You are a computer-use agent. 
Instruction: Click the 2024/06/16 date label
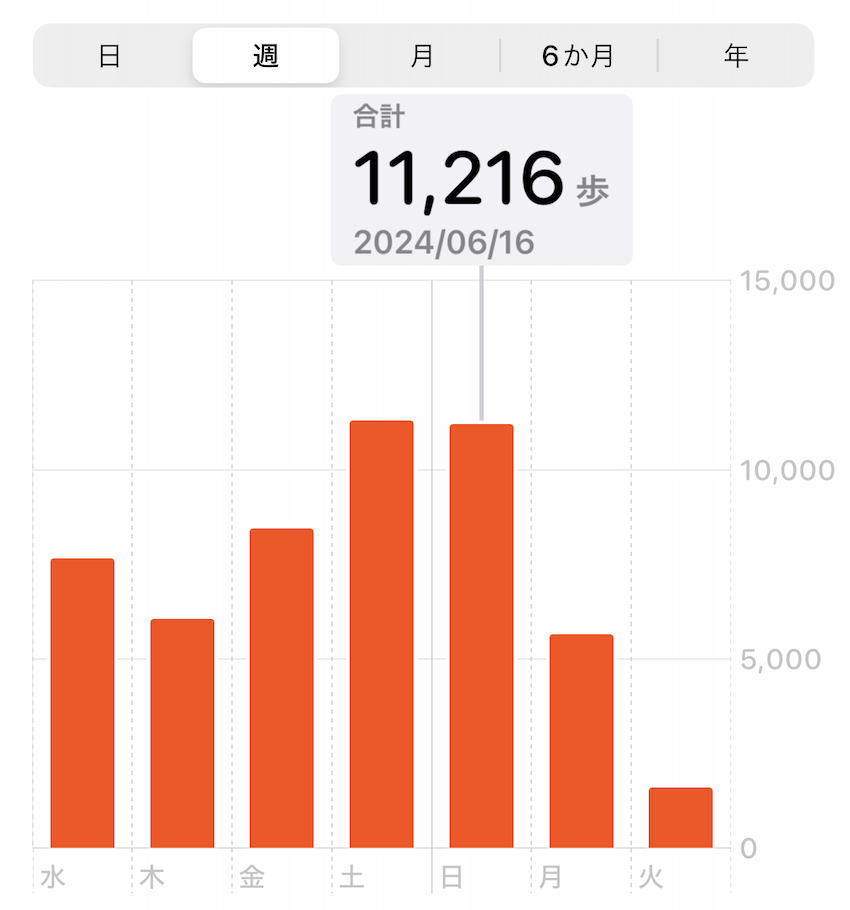coord(444,241)
